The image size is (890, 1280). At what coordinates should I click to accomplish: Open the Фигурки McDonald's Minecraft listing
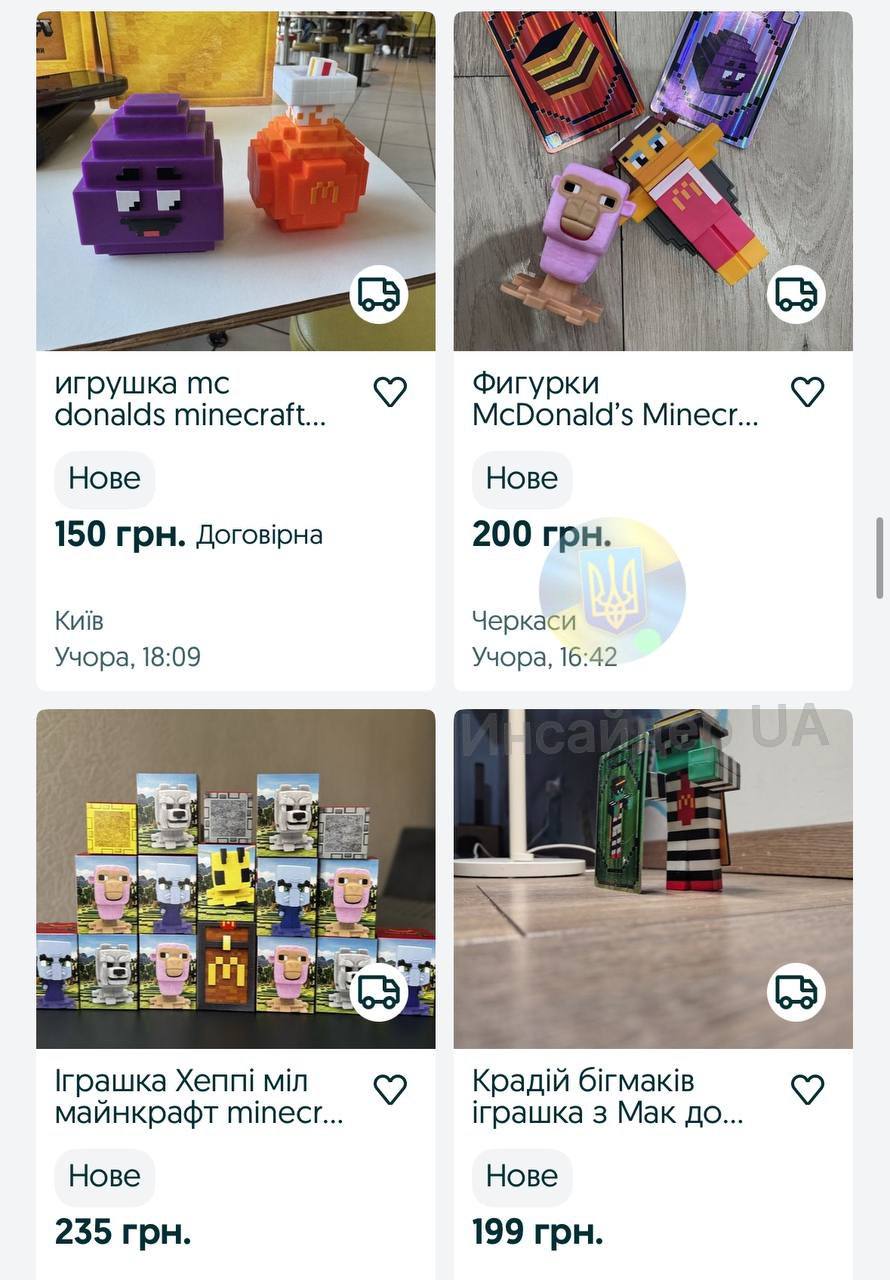point(615,399)
